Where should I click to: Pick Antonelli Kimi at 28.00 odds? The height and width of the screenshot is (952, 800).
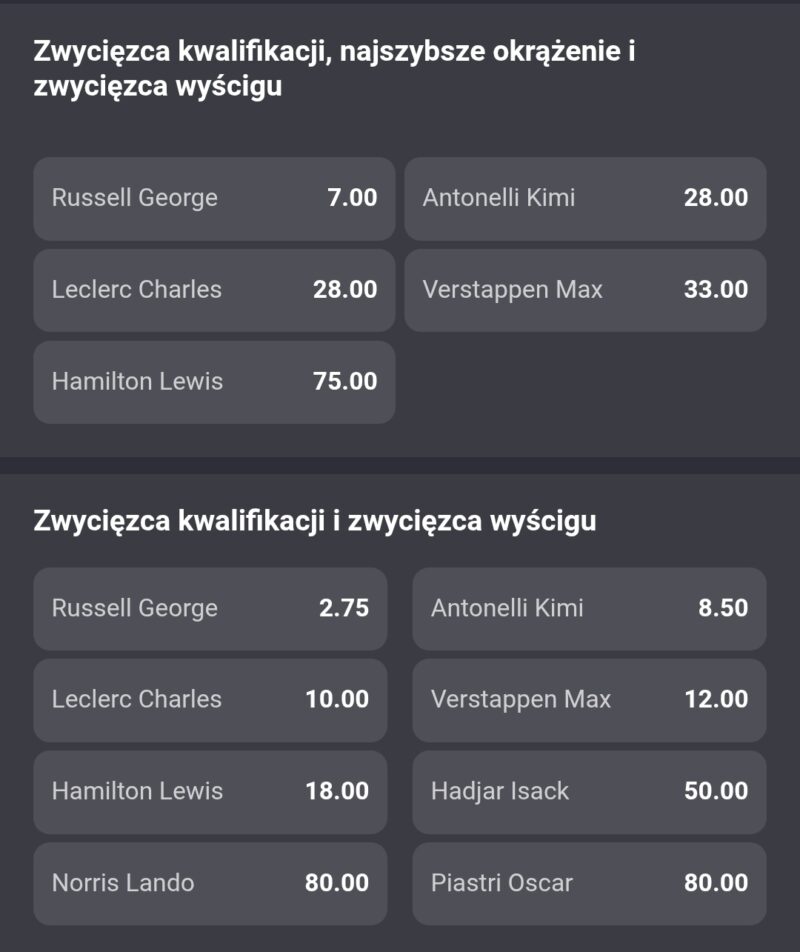click(585, 198)
